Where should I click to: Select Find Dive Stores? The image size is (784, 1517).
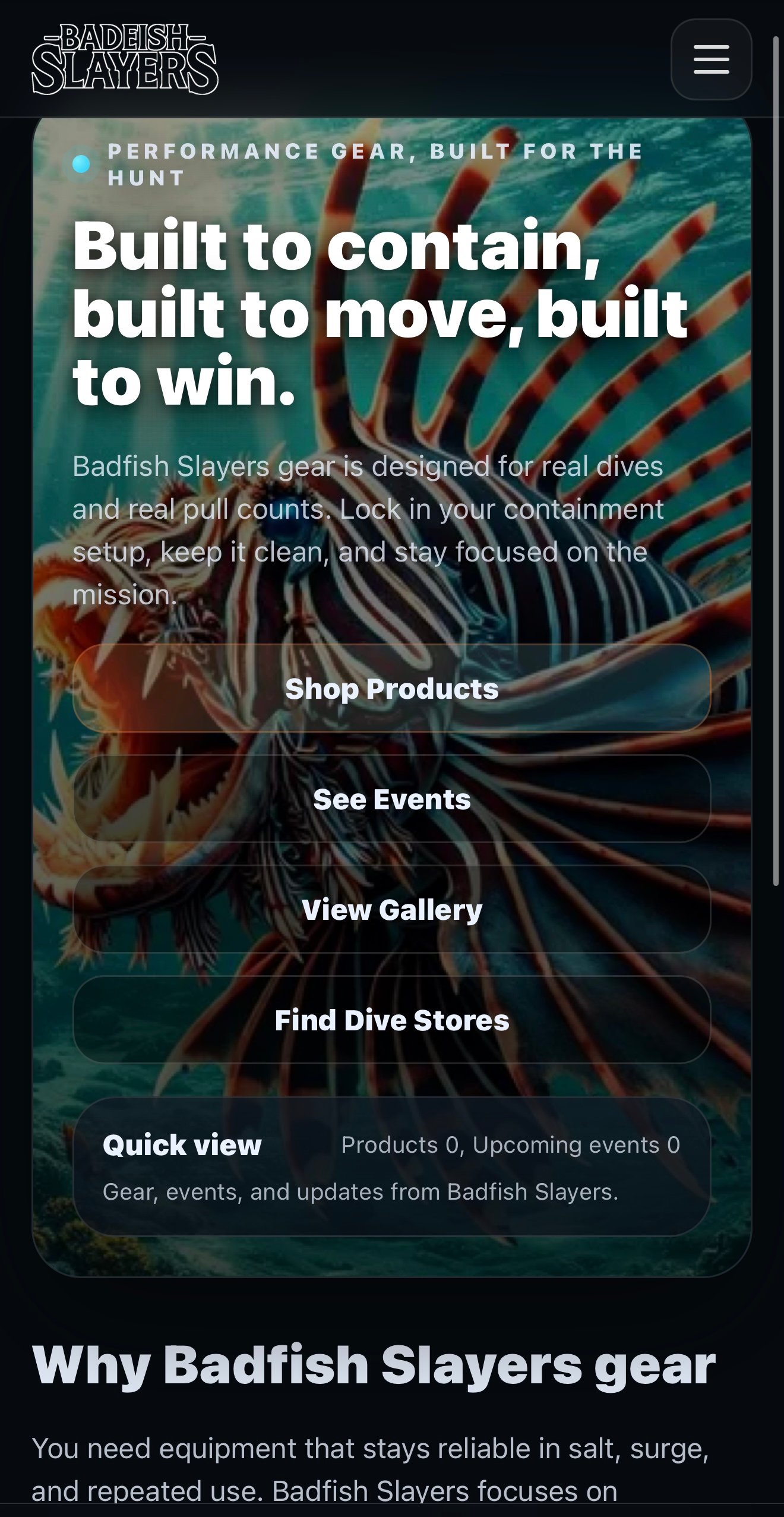[391, 1020]
